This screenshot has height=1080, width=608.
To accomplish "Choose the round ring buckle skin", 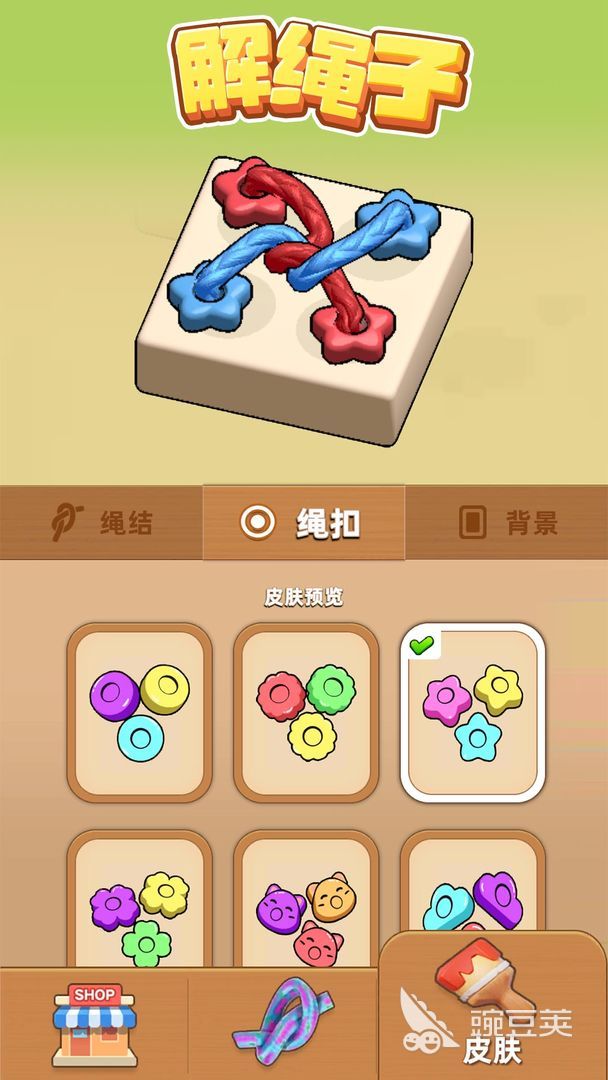I will (139, 712).
